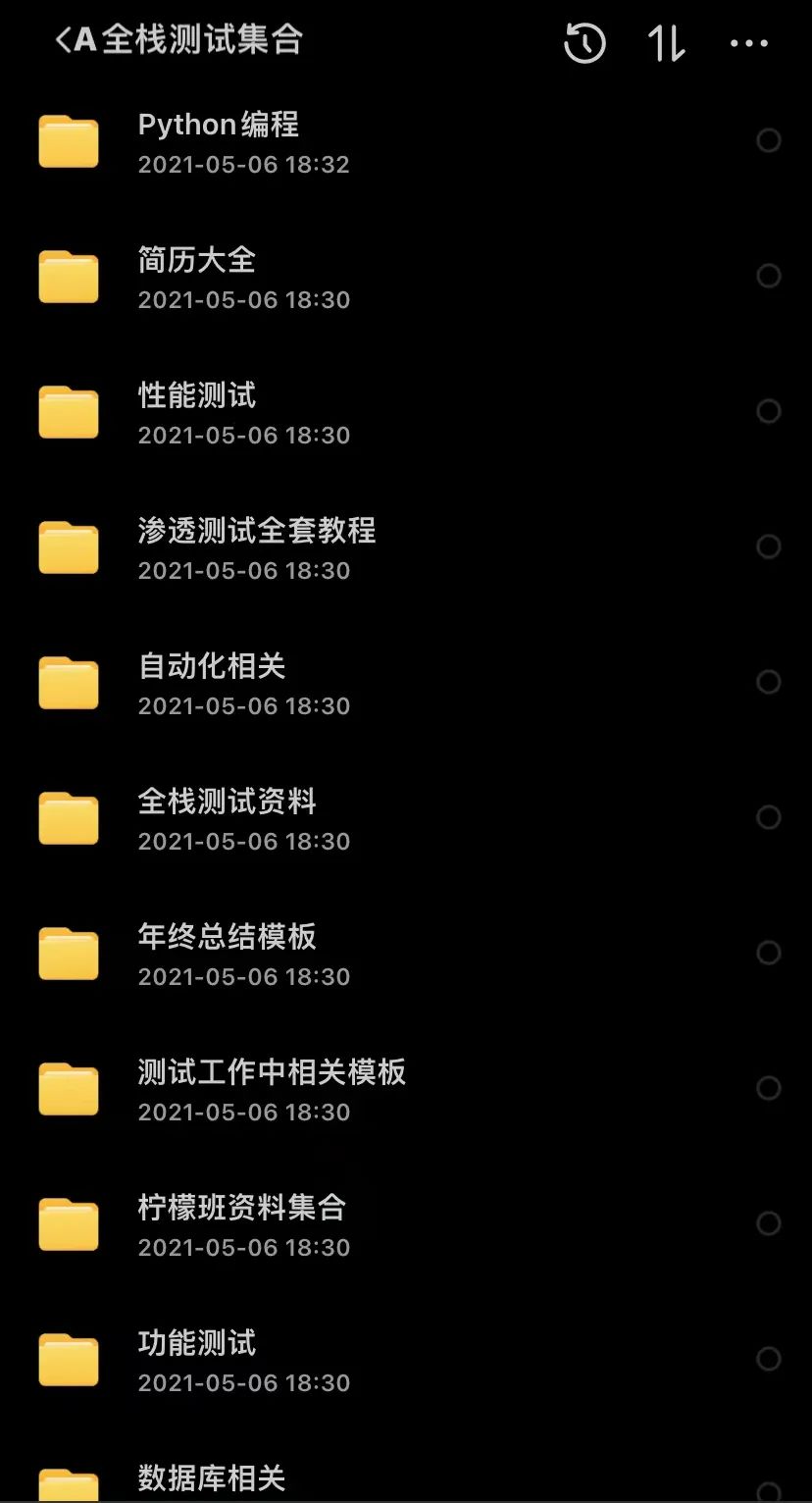812x1503 pixels.
Task: Tap the Python编程 folder icon
Action: tap(69, 141)
